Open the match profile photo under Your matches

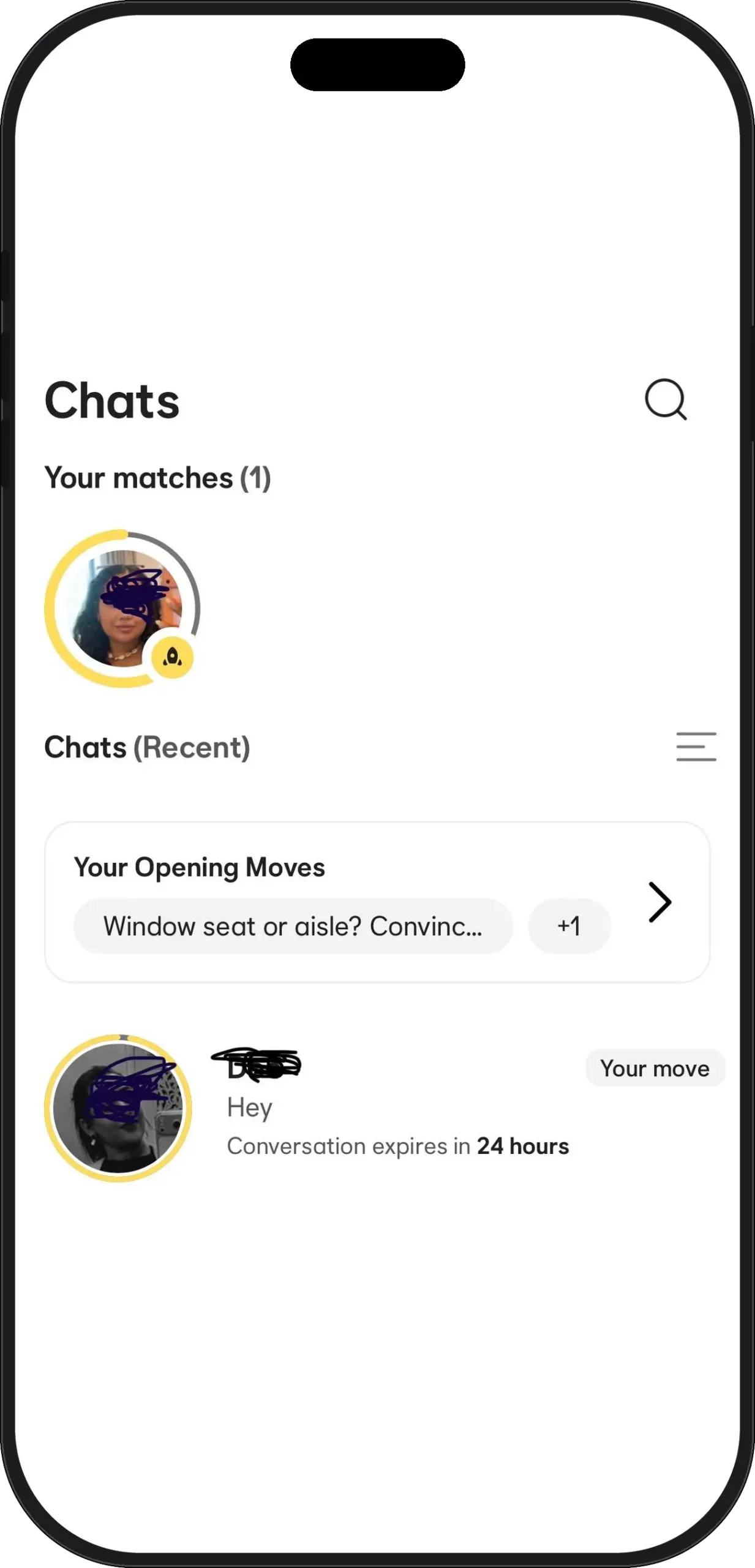click(x=122, y=608)
